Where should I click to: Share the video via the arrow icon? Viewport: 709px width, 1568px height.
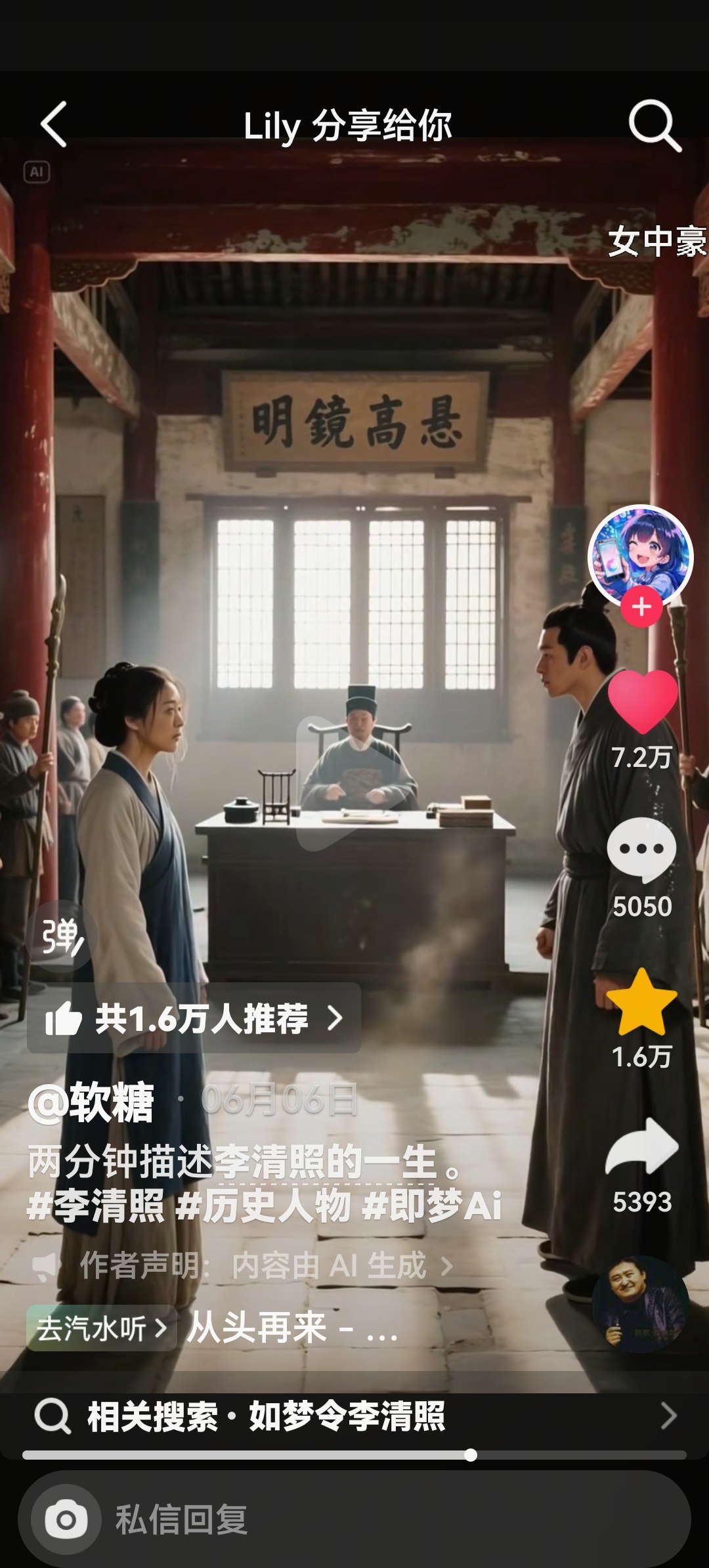tap(641, 1148)
